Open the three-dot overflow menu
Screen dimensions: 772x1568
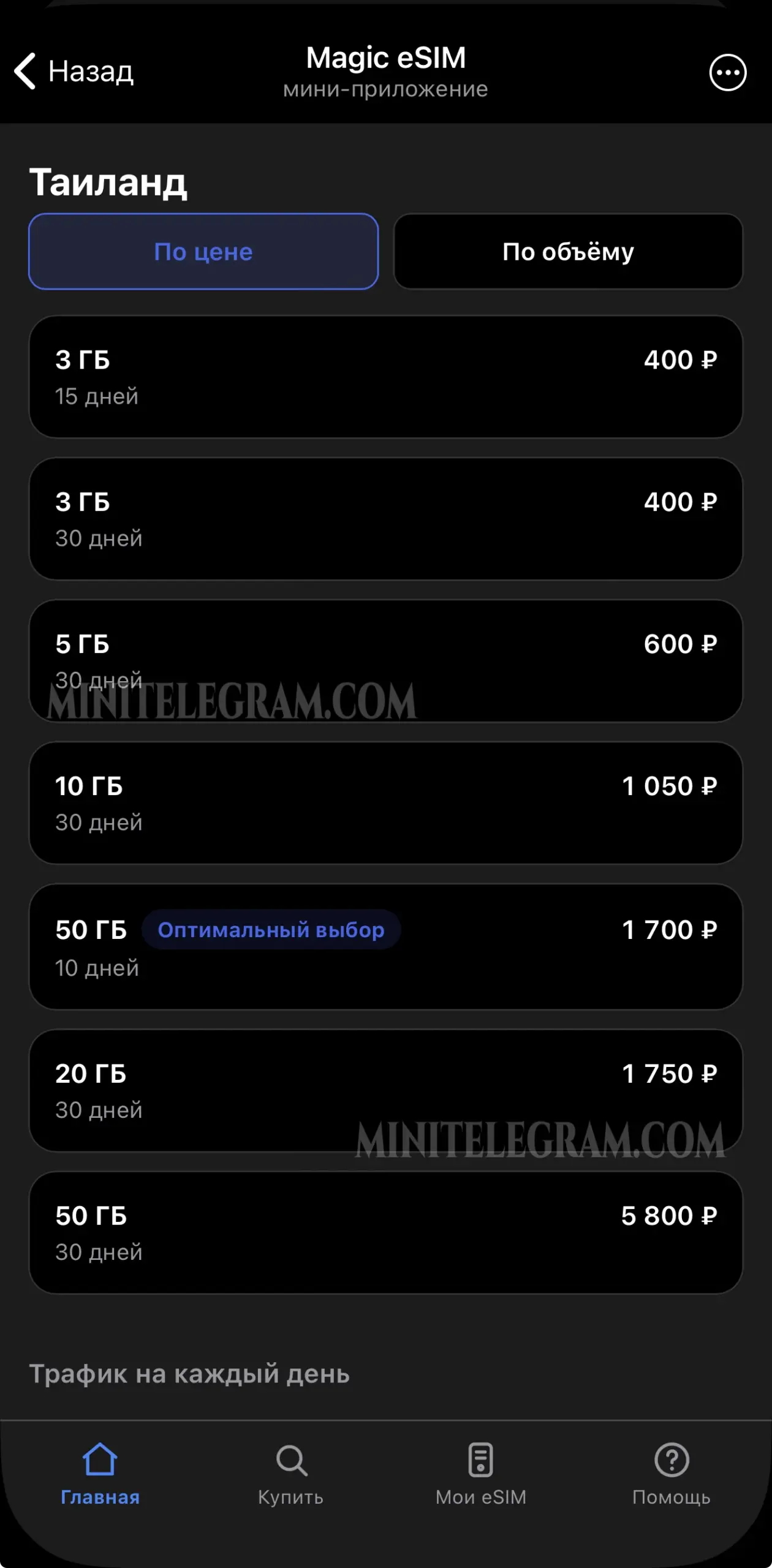coord(727,72)
